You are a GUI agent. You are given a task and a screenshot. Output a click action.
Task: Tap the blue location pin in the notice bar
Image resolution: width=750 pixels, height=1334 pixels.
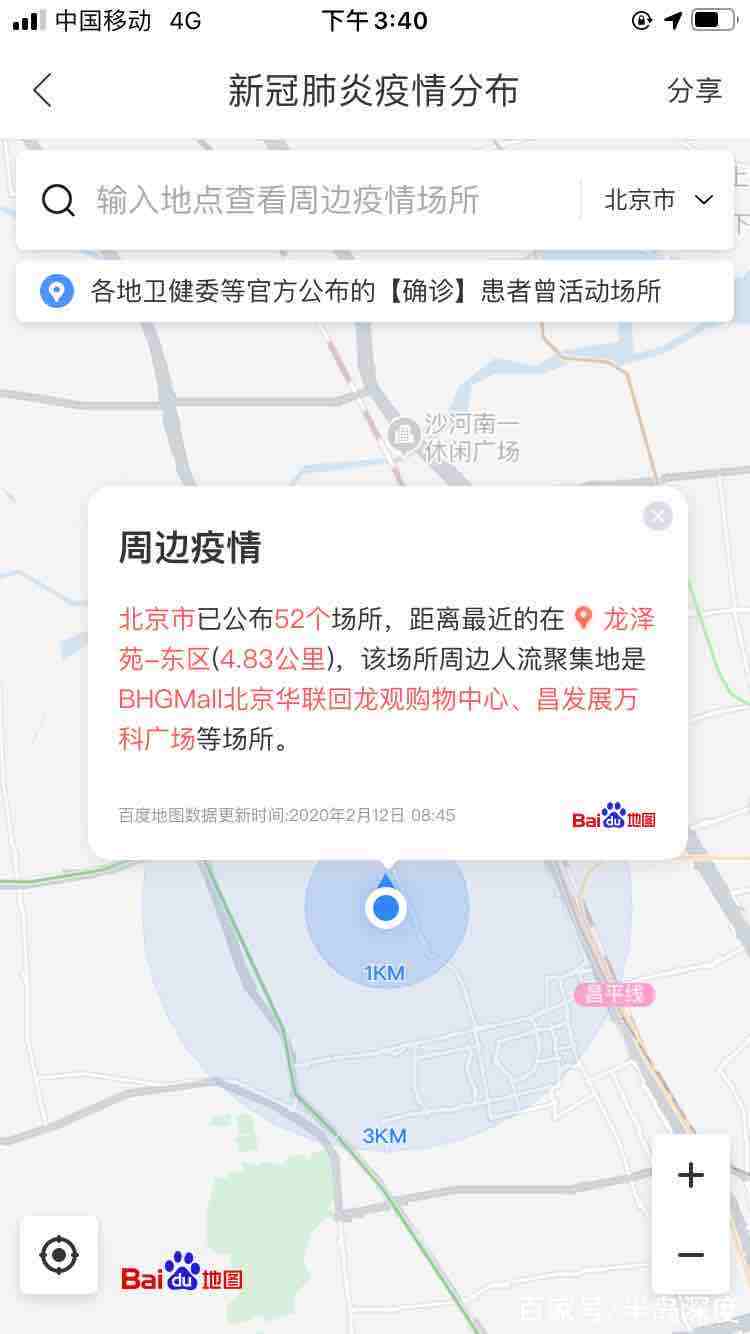point(57,290)
